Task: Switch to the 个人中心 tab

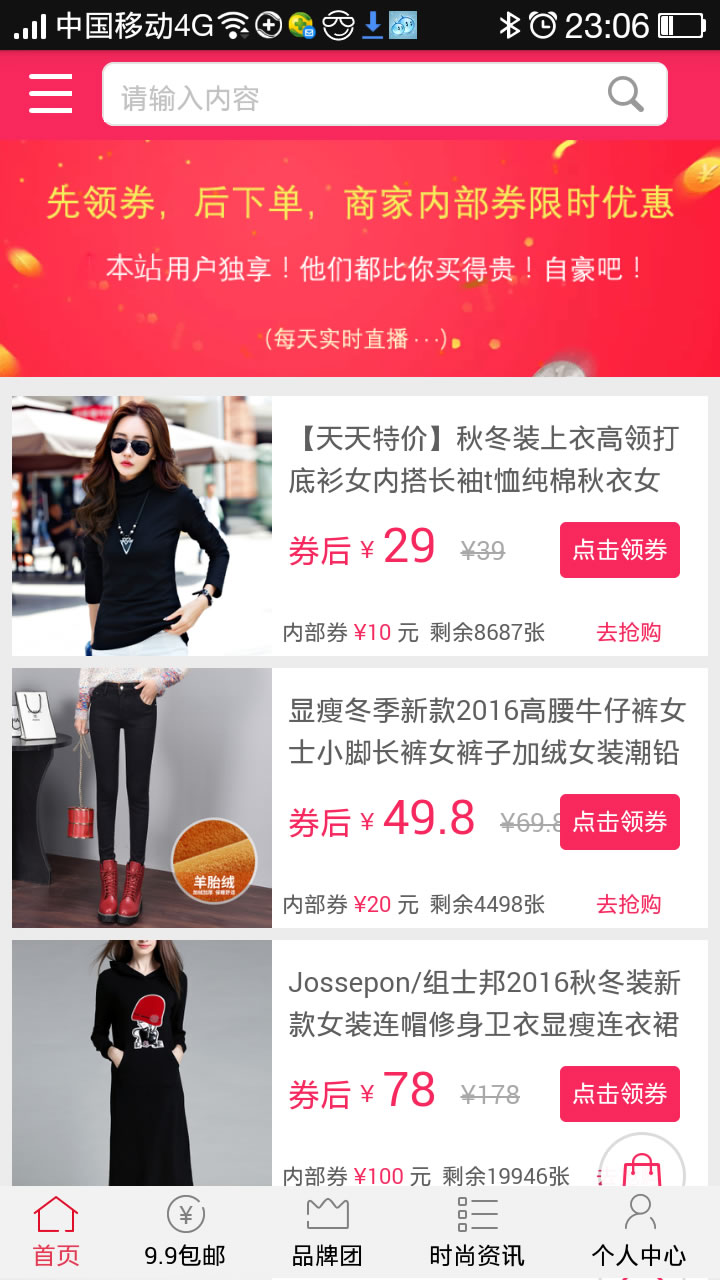Action: [638, 1232]
